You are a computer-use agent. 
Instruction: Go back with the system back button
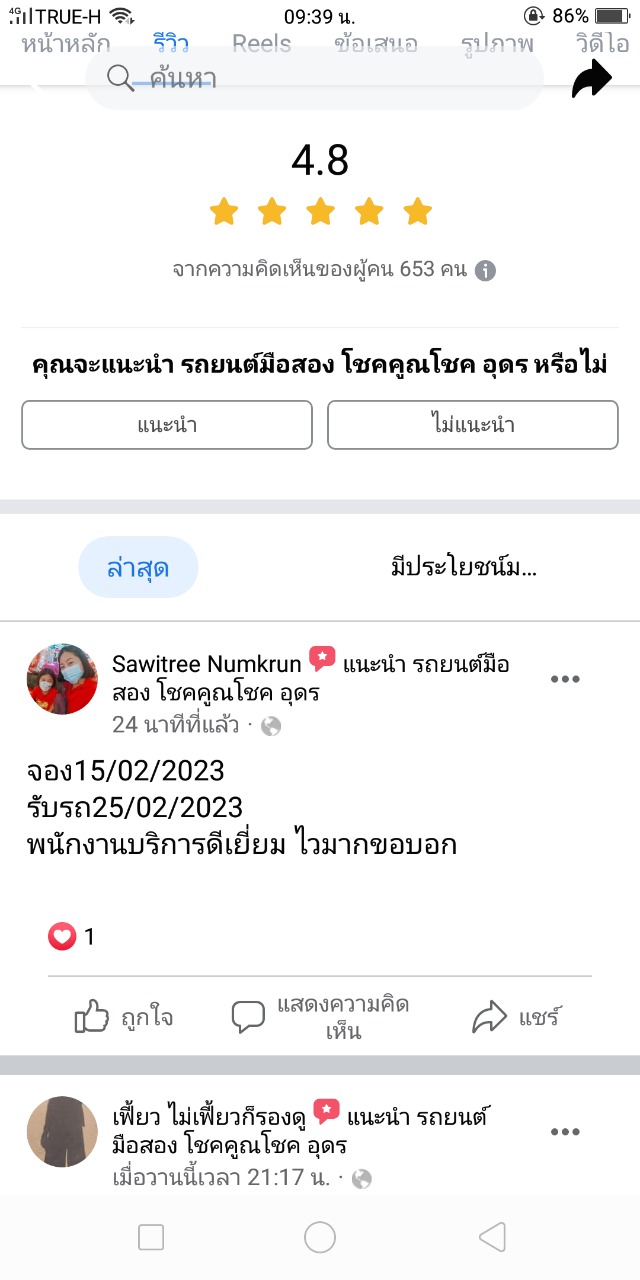point(492,1238)
